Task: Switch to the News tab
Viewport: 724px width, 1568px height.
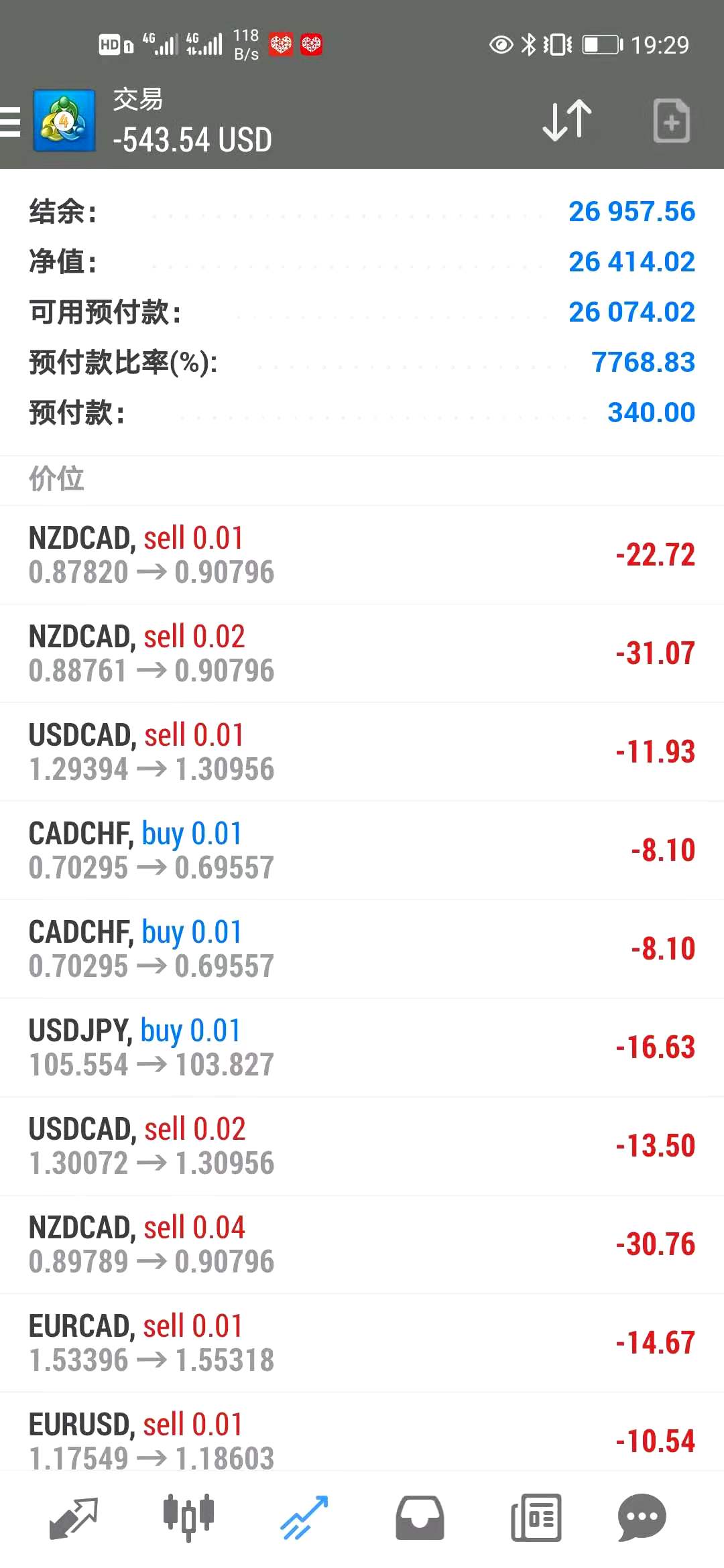Action: pos(536,1517)
